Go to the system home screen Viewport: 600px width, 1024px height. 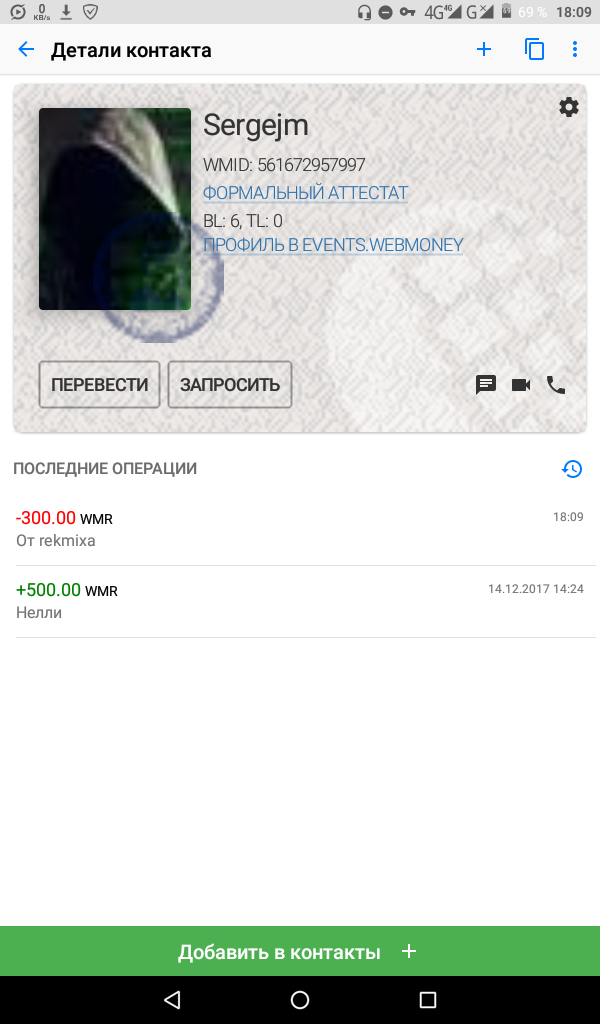pyautogui.click(x=300, y=999)
